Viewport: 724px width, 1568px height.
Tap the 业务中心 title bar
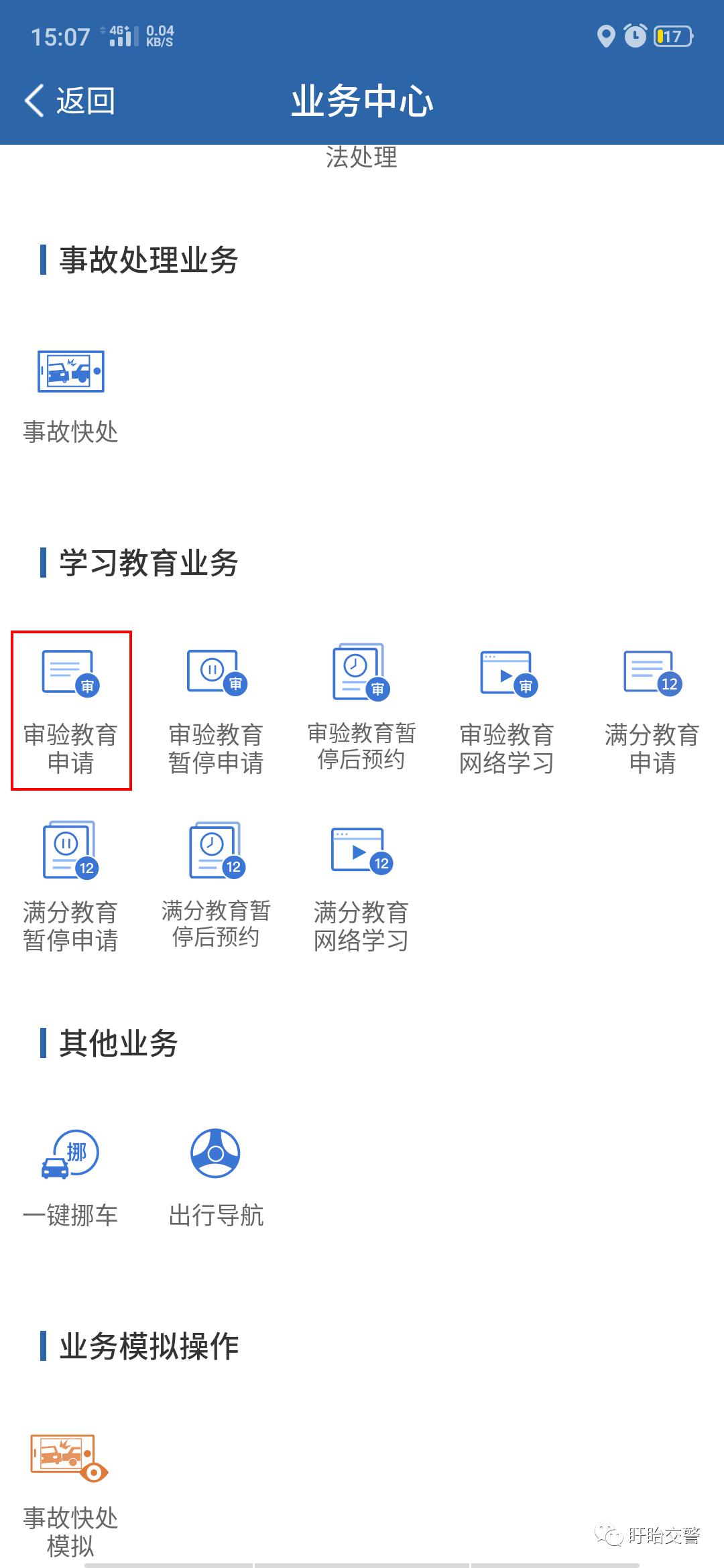[x=362, y=101]
